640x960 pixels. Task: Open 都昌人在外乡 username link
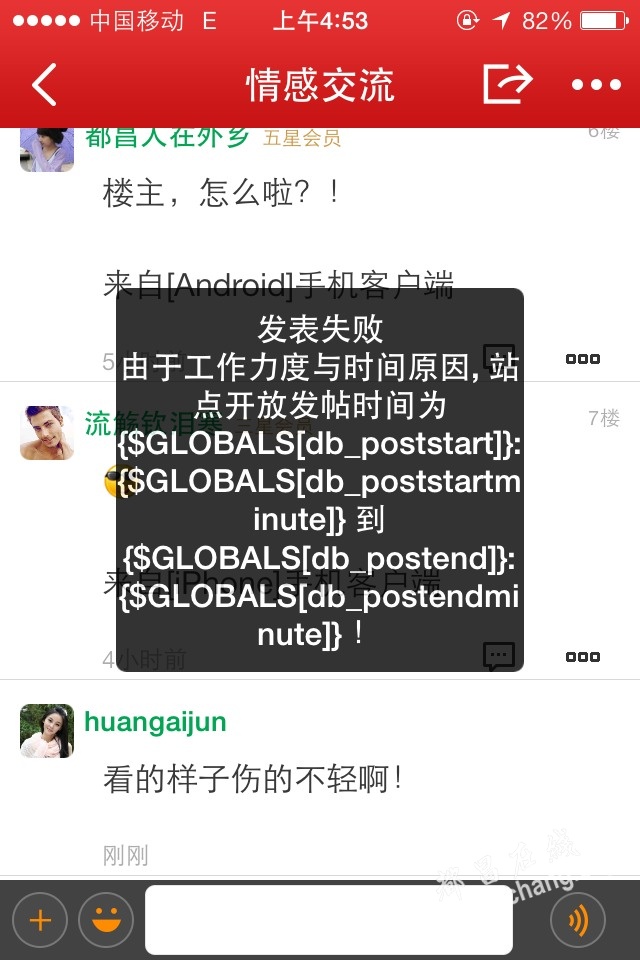[167, 137]
